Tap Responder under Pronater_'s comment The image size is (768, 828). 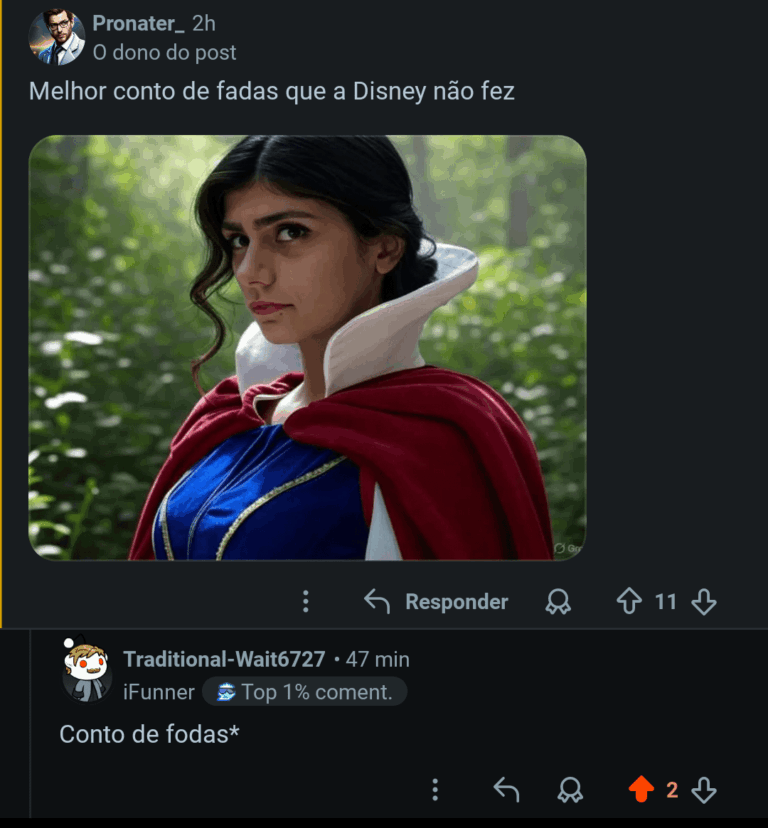(436, 601)
